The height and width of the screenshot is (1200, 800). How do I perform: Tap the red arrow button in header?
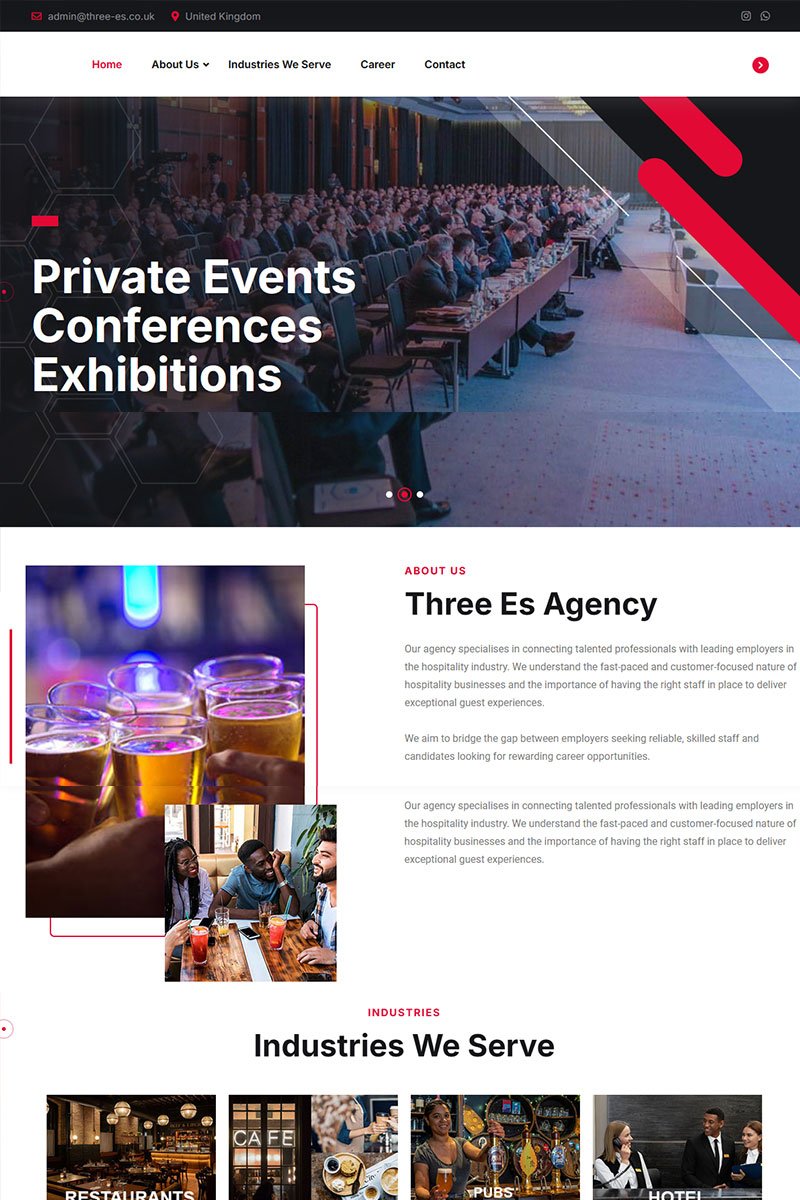[760, 65]
